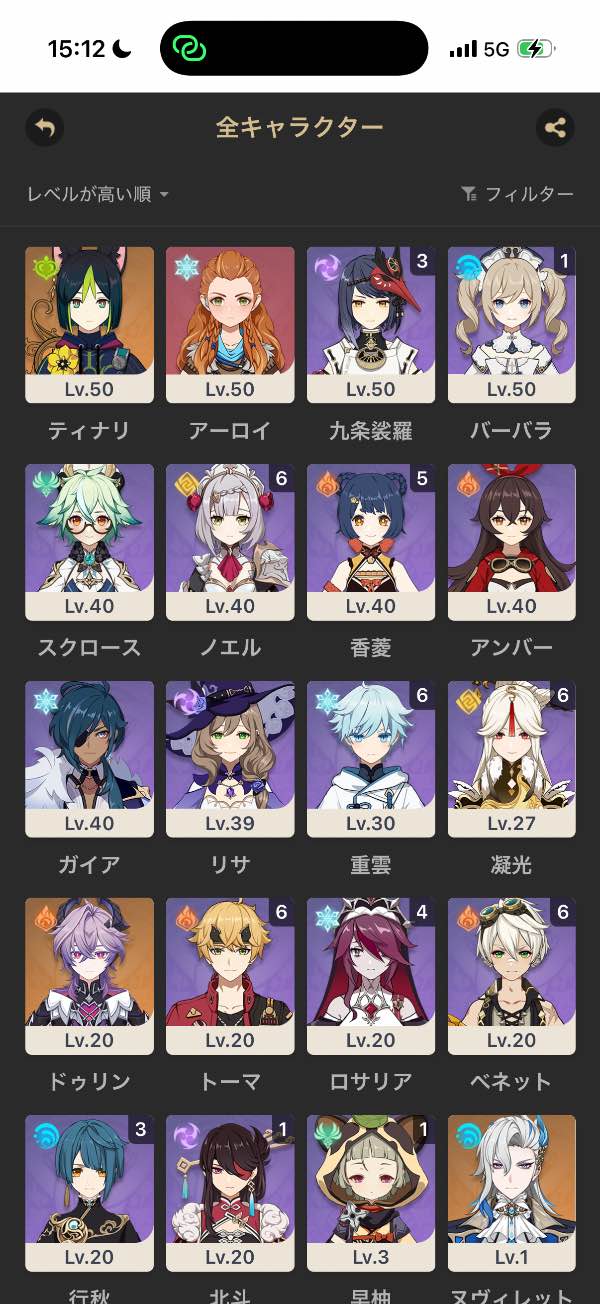View 九条裟羅 character details
This screenshot has height=1304, width=600.
[371, 324]
